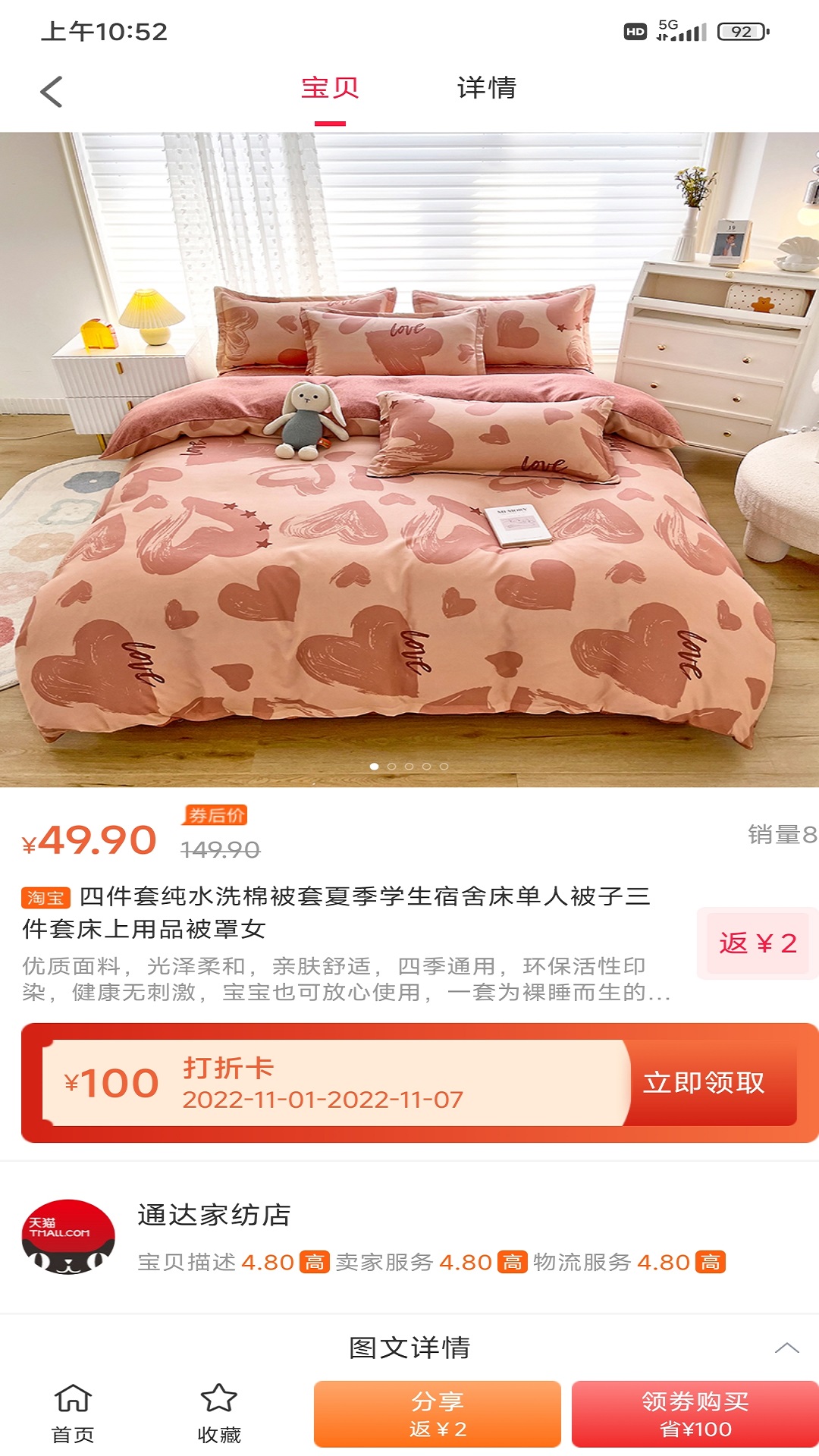Collapse the 图文详情 section chevron
Screen dimensions: 819x1456
tap(786, 1348)
